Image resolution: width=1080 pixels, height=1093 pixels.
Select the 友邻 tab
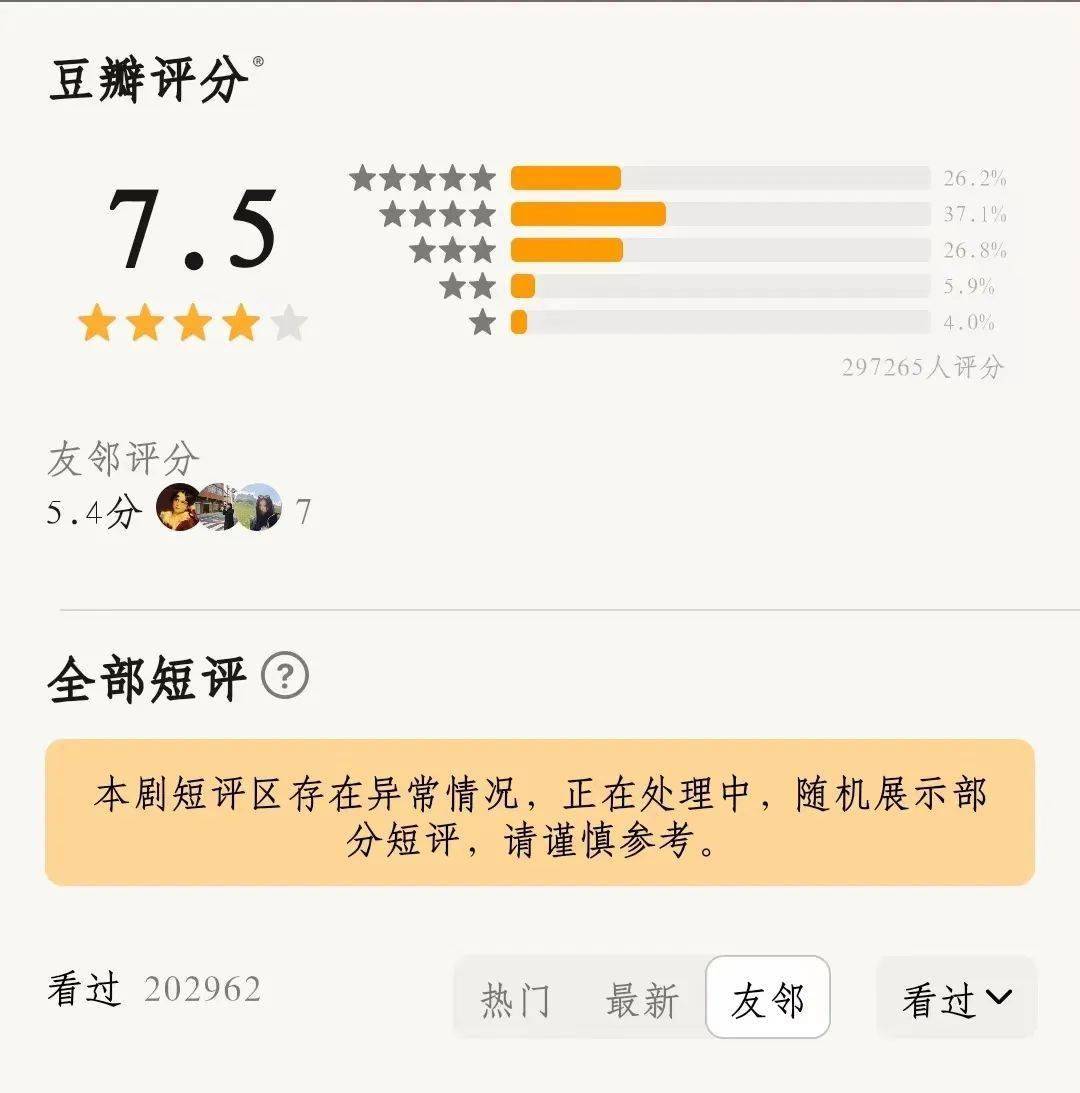tap(767, 998)
